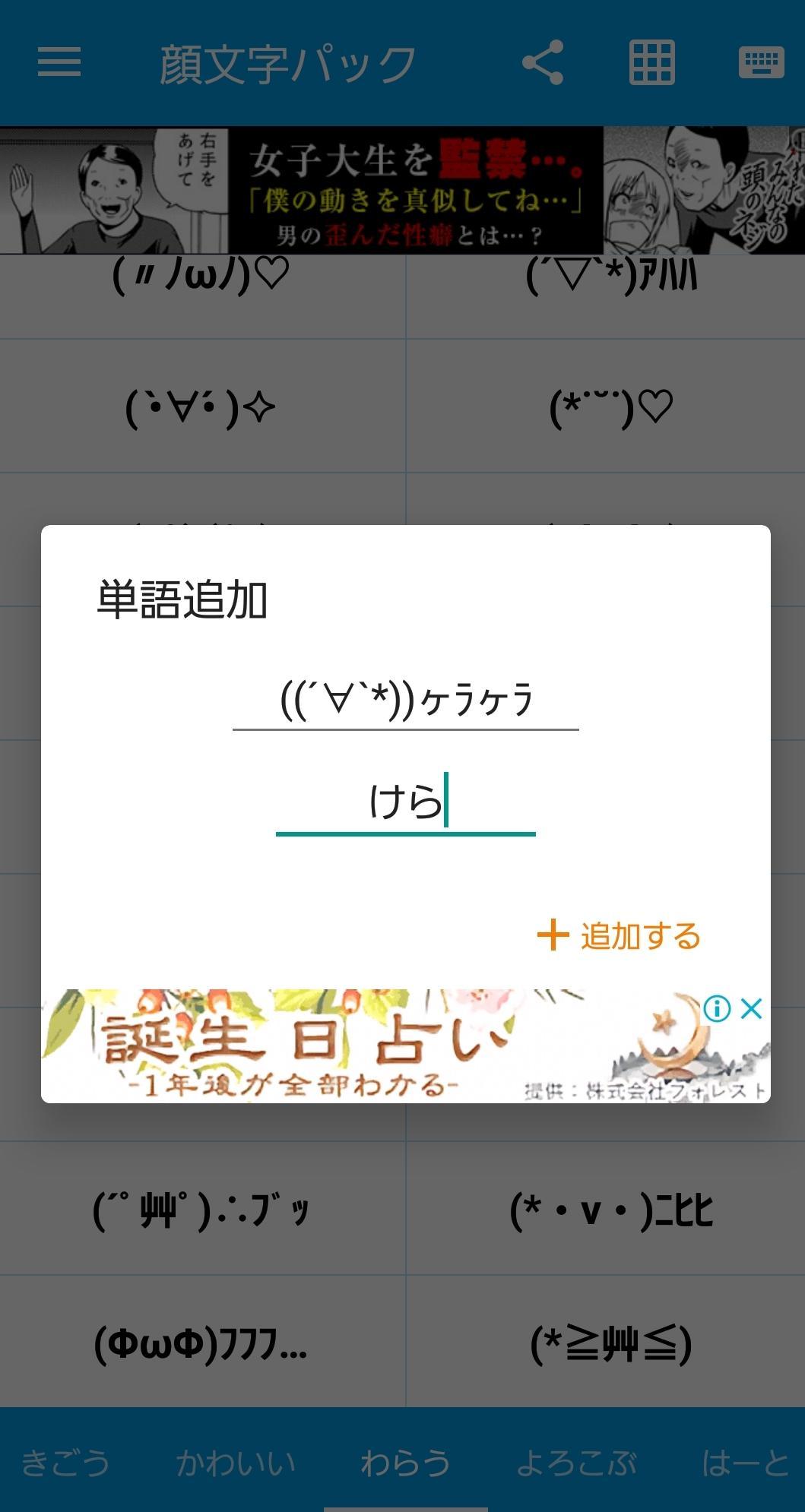Open the grid view icon
The image size is (805, 1512).
[651, 62]
